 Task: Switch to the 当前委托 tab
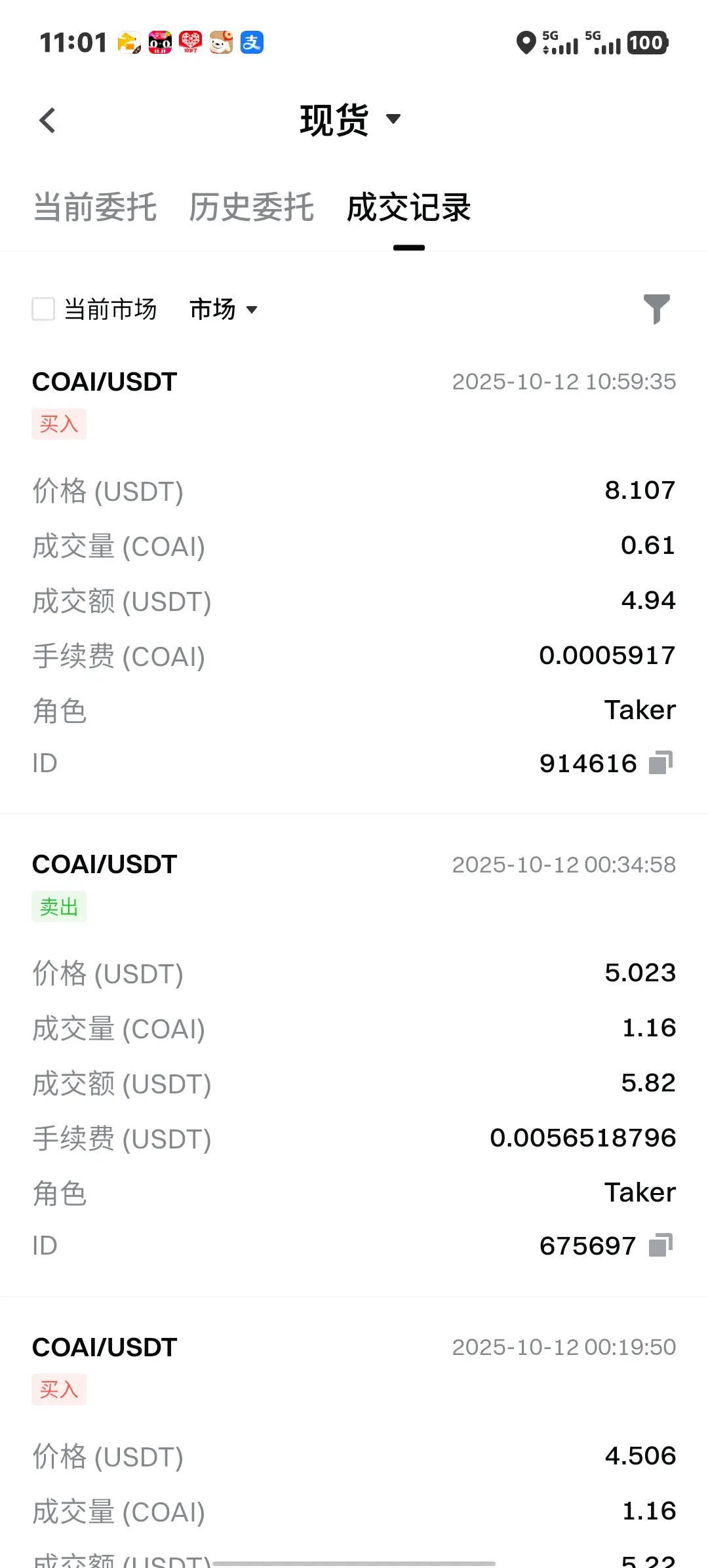[x=95, y=208]
